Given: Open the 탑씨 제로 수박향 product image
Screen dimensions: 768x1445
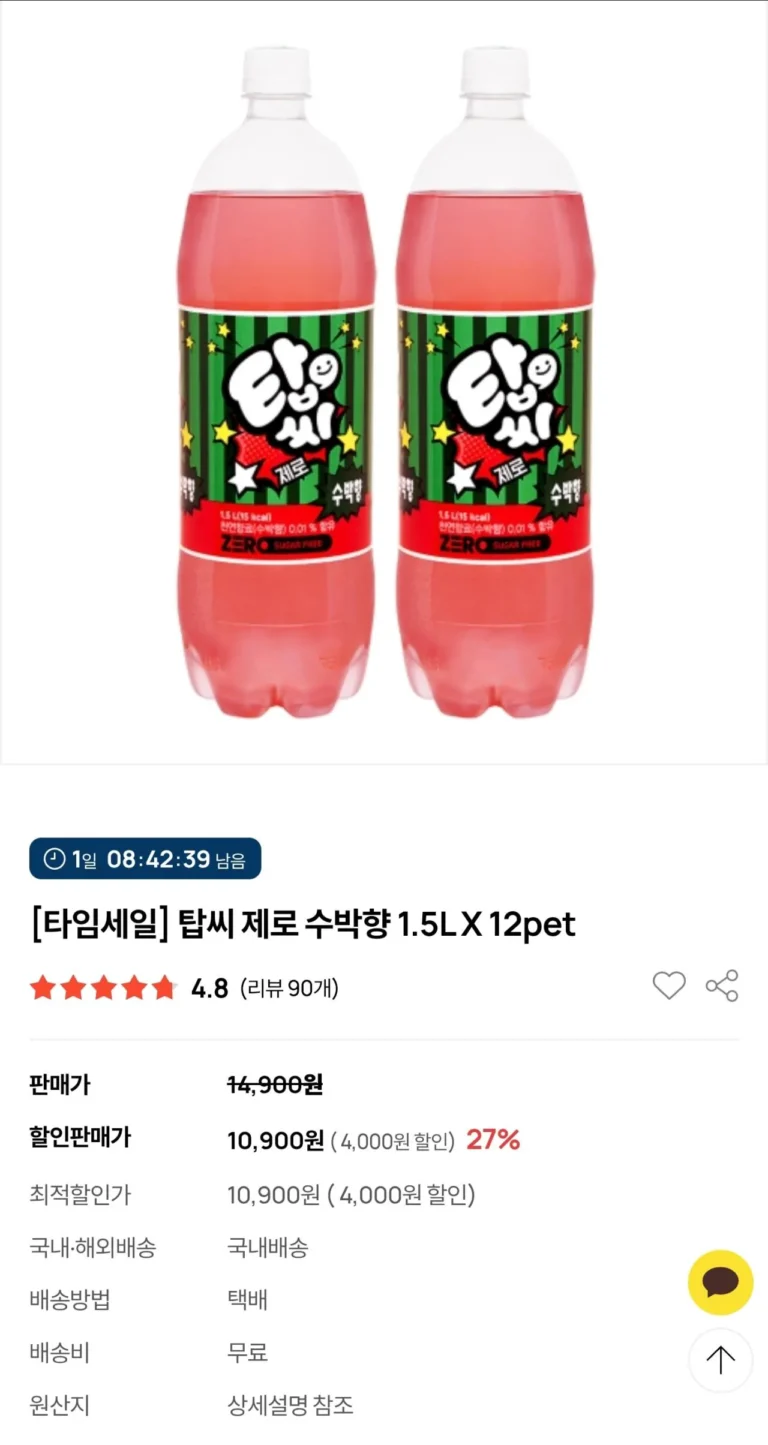Looking at the screenshot, I should tap(384, 382).
